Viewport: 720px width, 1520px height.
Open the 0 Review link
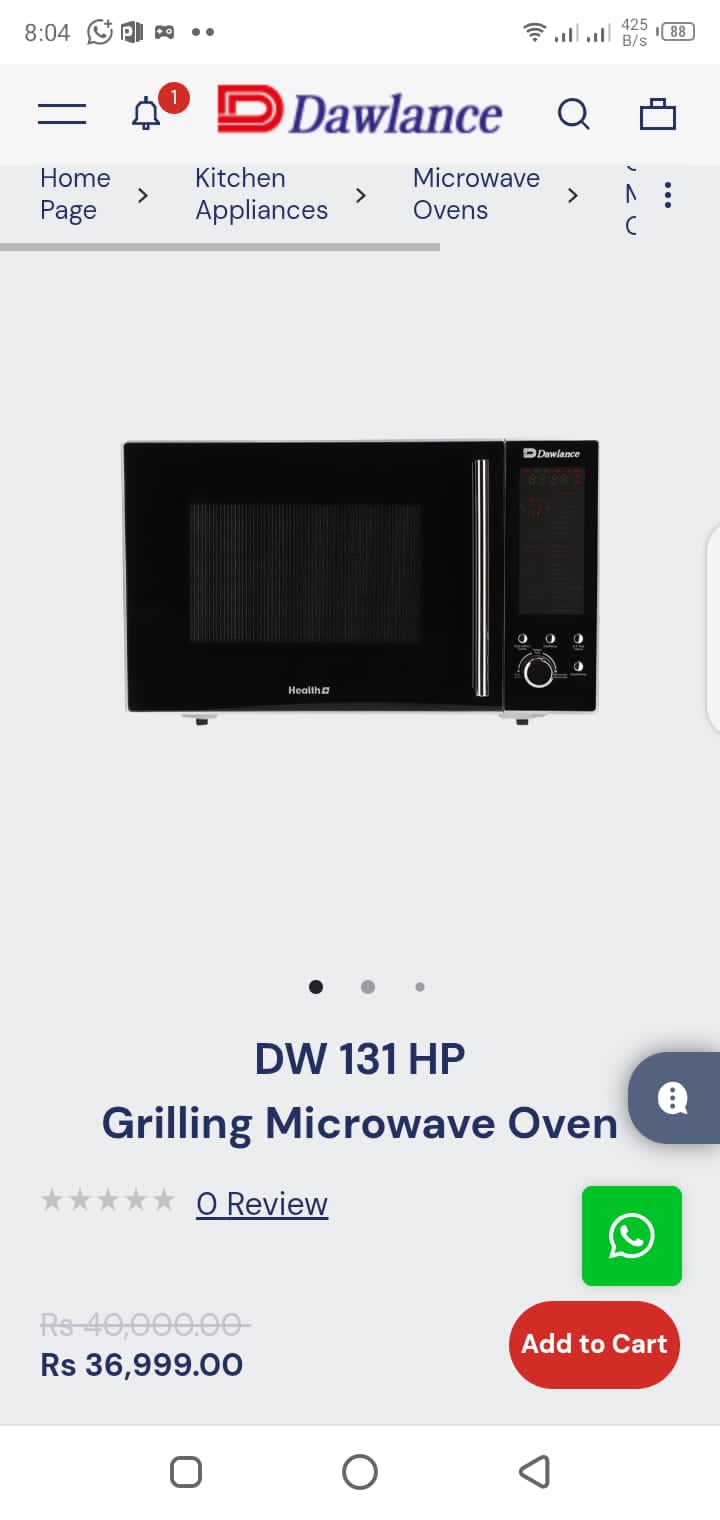click(262, 1204)
